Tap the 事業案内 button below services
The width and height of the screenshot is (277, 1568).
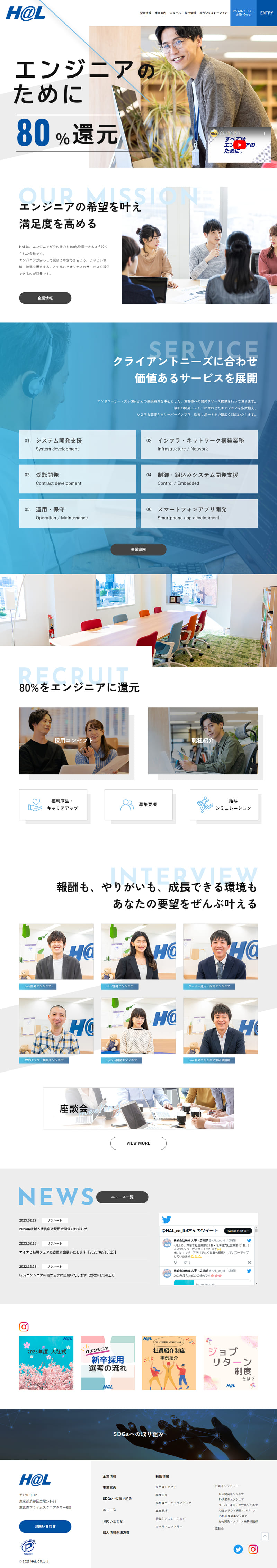coord(138,549)
